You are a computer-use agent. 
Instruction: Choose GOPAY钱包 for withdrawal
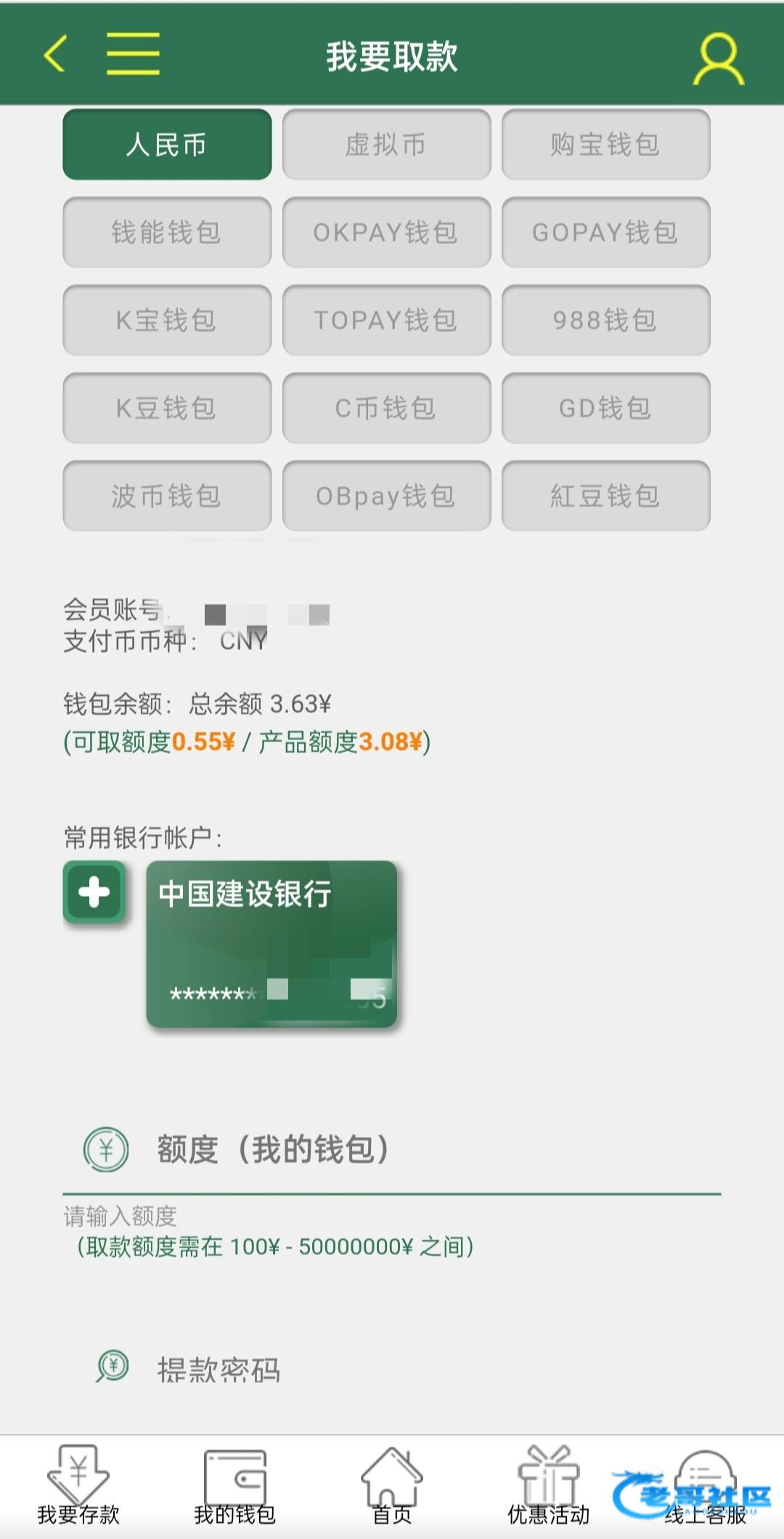pos(605,232)
